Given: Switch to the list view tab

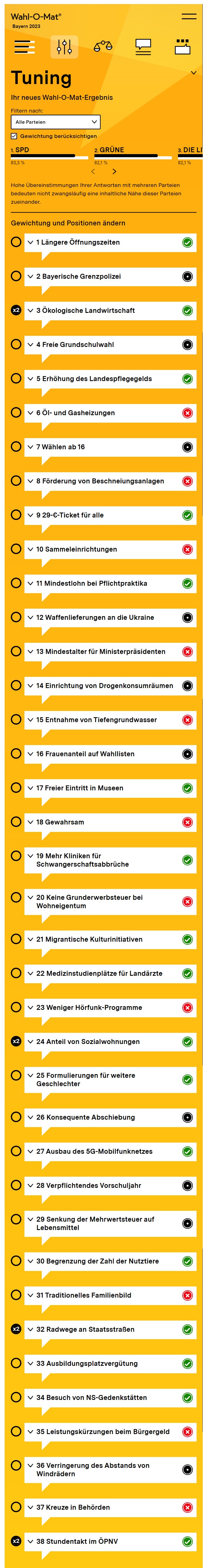Looking at the screenshot, I should click(24, 47).
